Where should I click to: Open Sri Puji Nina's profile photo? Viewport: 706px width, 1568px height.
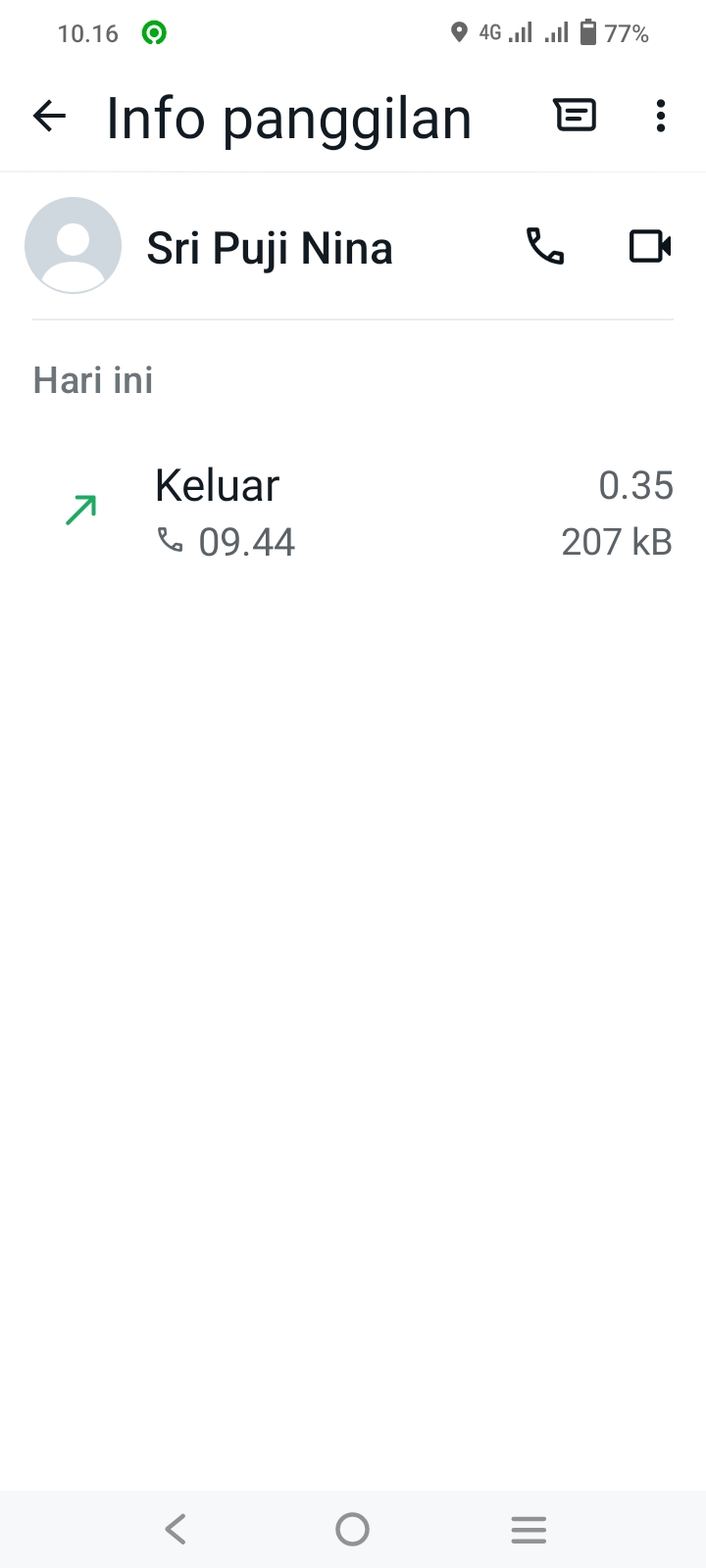73,246
